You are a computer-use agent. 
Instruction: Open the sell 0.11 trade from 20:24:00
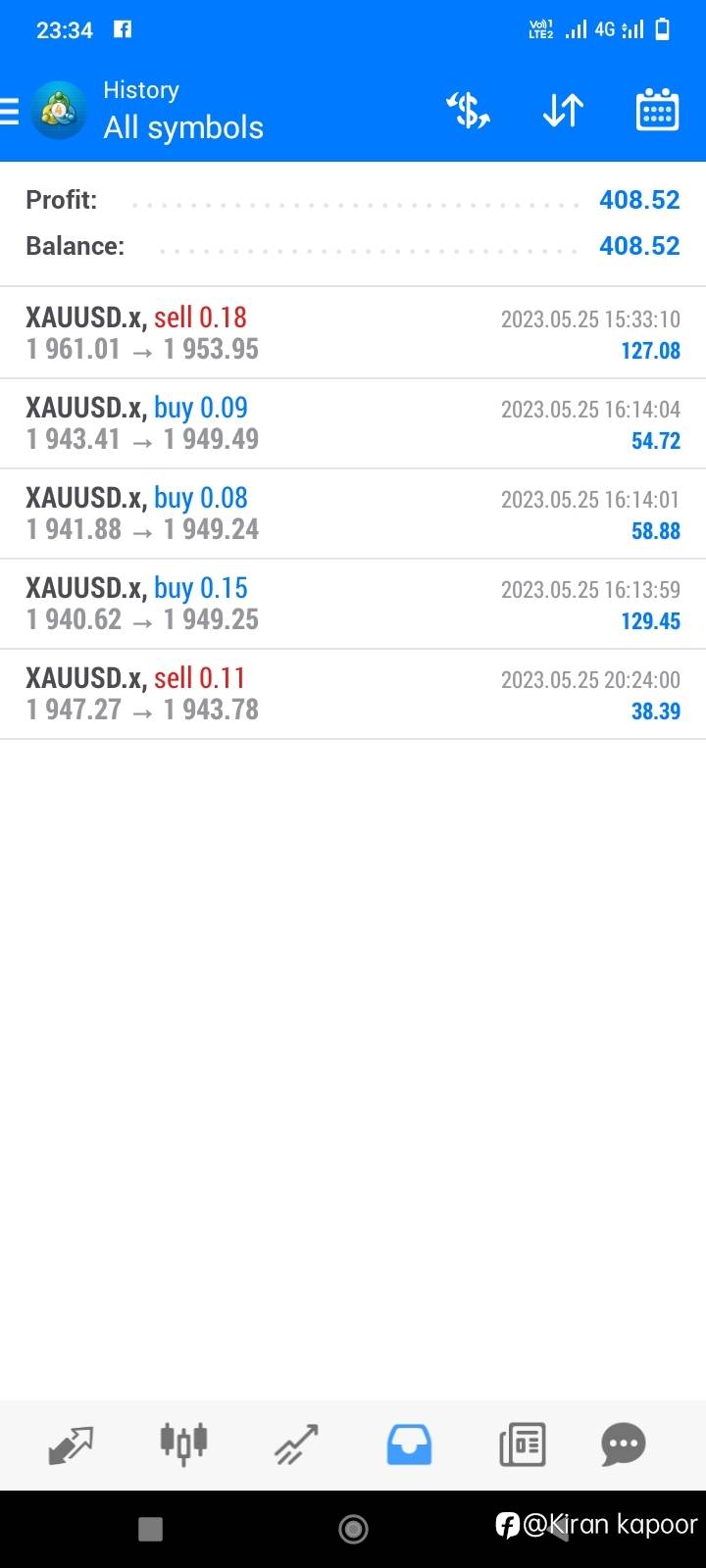click(x=353, y=694)
